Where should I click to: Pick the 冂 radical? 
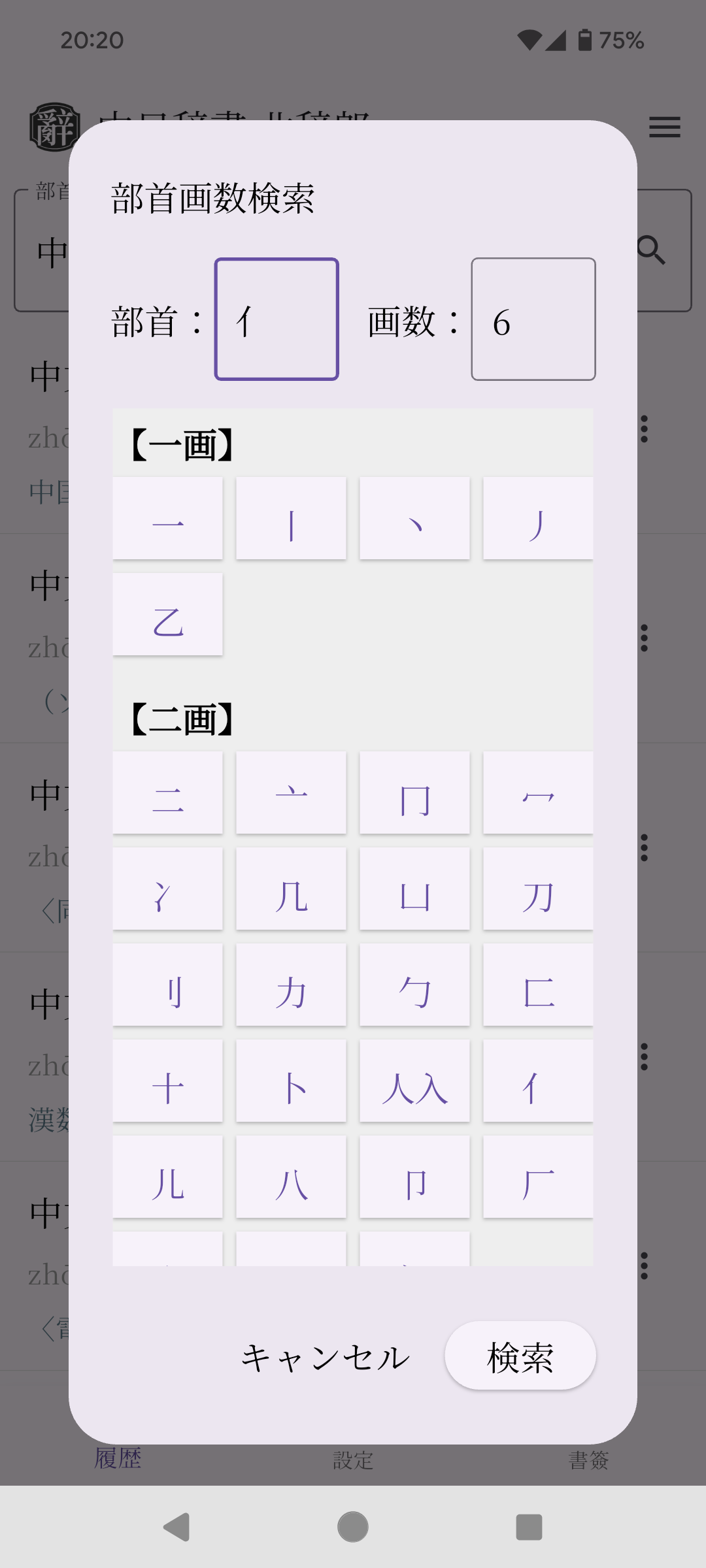pyautogui.click(x=414, y=792)
